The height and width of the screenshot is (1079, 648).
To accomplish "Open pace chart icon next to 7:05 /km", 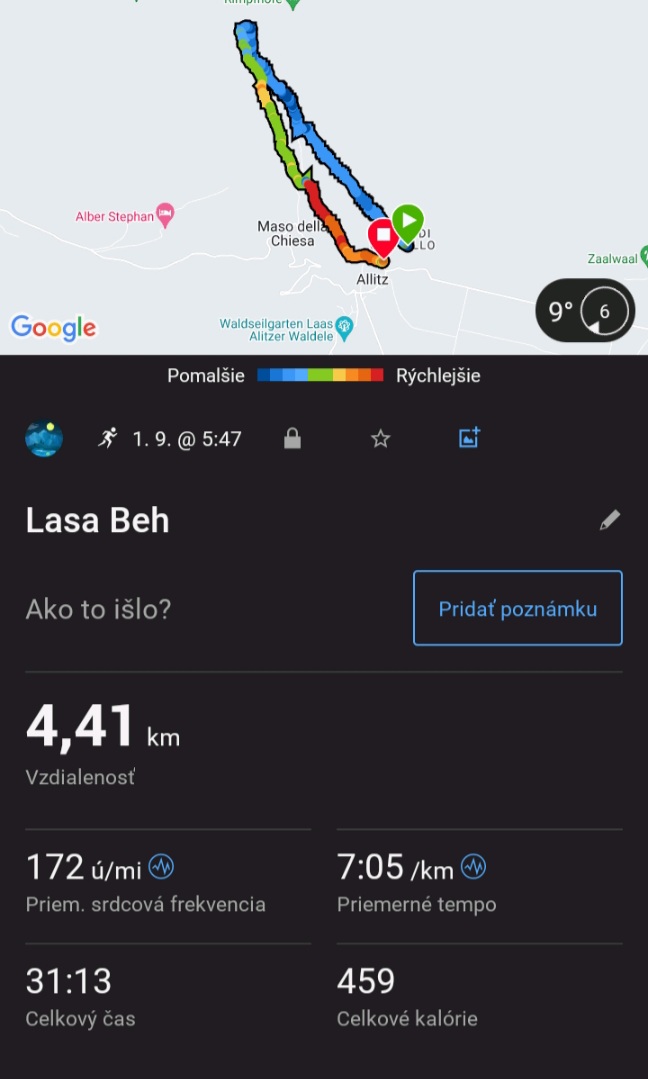I will 473,866.
